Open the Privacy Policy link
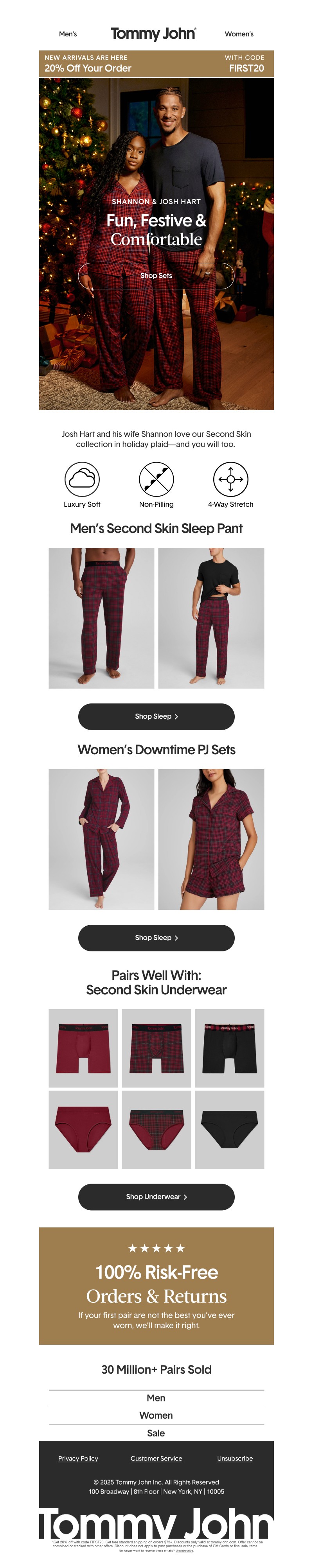Viewport: 313px width, 1568px height. (x=78, y=1459)
